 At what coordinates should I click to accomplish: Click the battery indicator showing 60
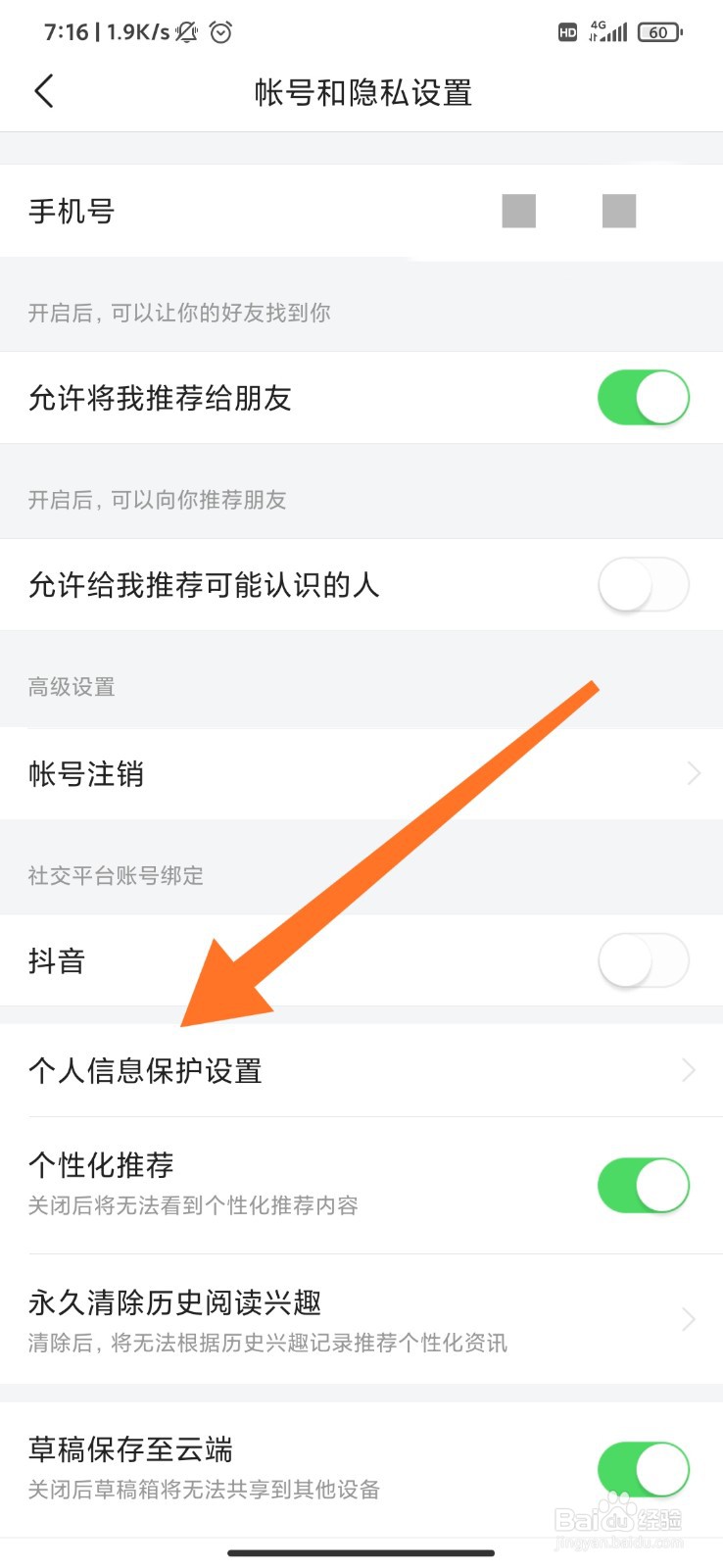[660, 31]
